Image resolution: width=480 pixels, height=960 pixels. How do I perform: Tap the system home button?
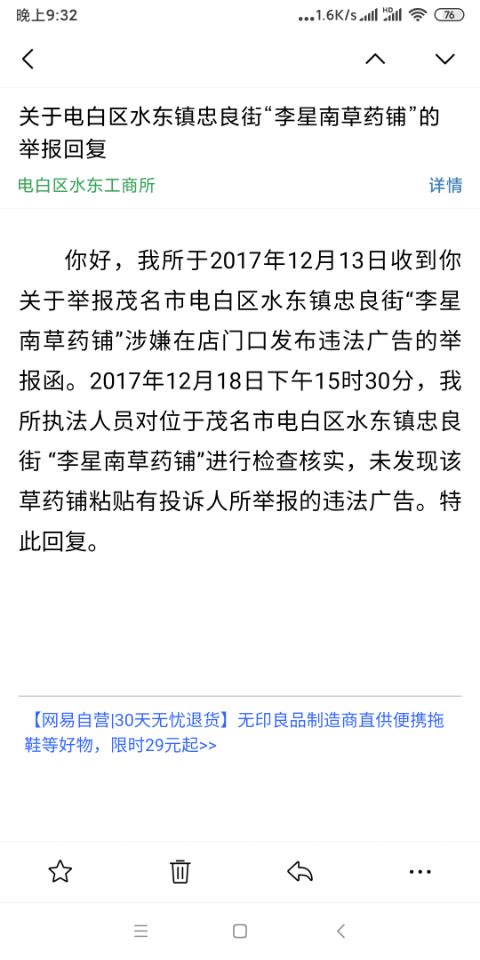[240, 931]
